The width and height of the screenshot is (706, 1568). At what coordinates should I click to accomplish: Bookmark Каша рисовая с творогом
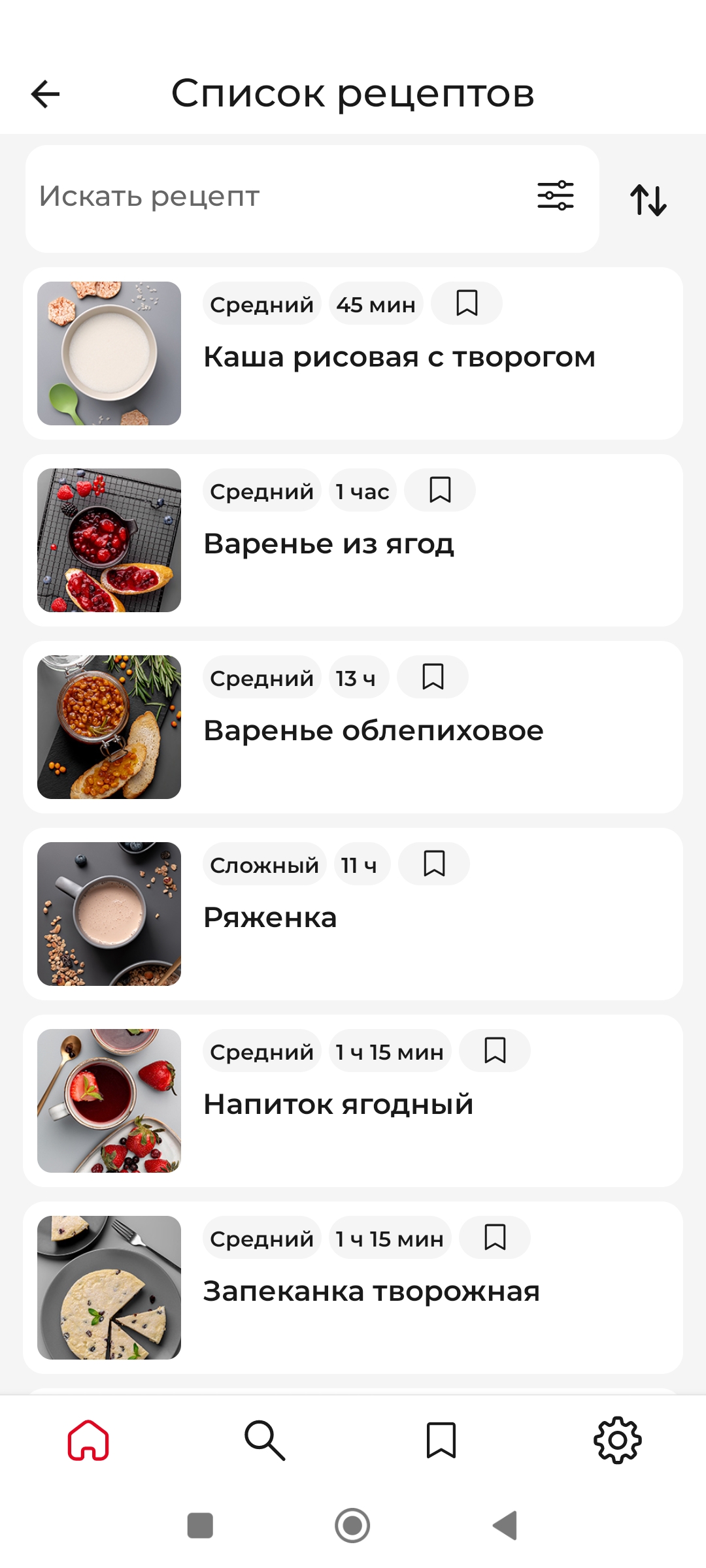(x=467, y=303)
